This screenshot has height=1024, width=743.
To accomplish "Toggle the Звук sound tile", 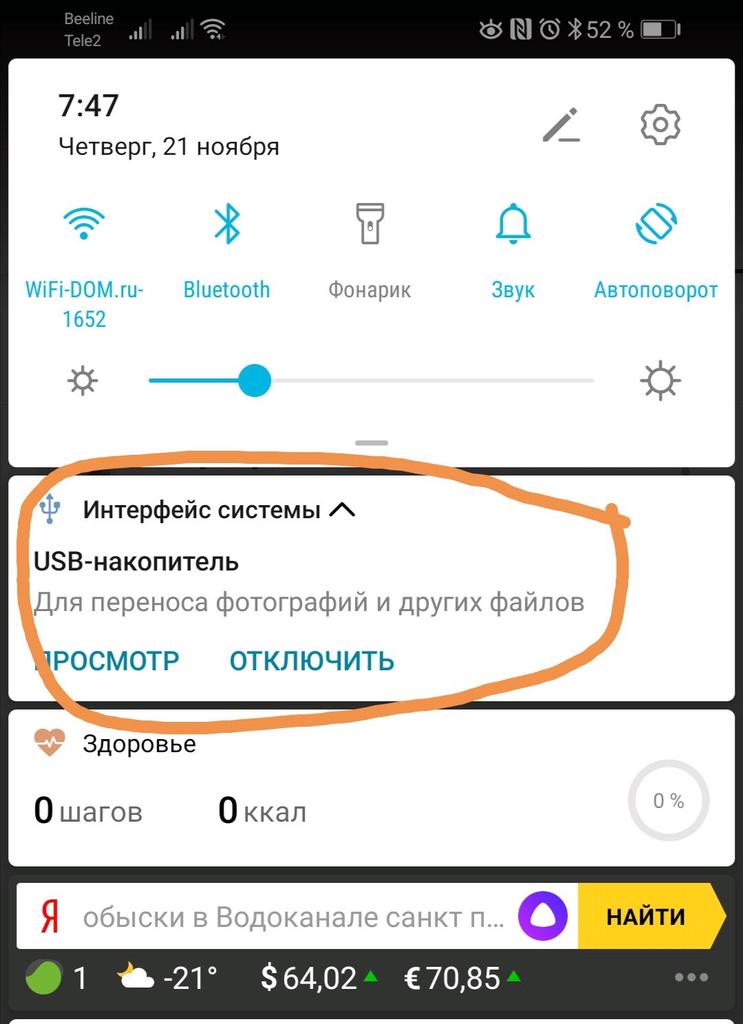I will [512, 224].
